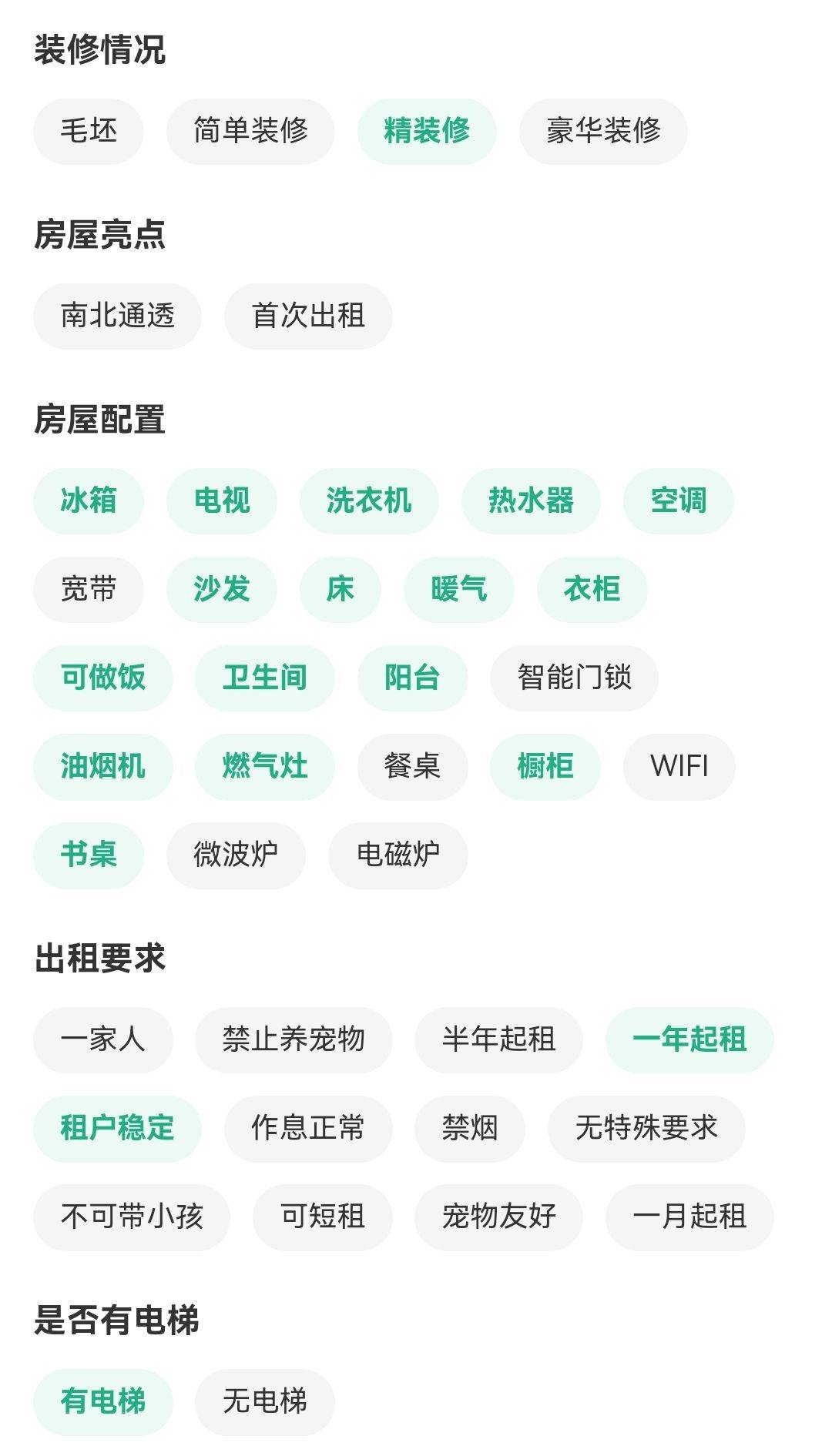
Task: Tap the 无特殊要求 chip
Action: click(646, 1128)
